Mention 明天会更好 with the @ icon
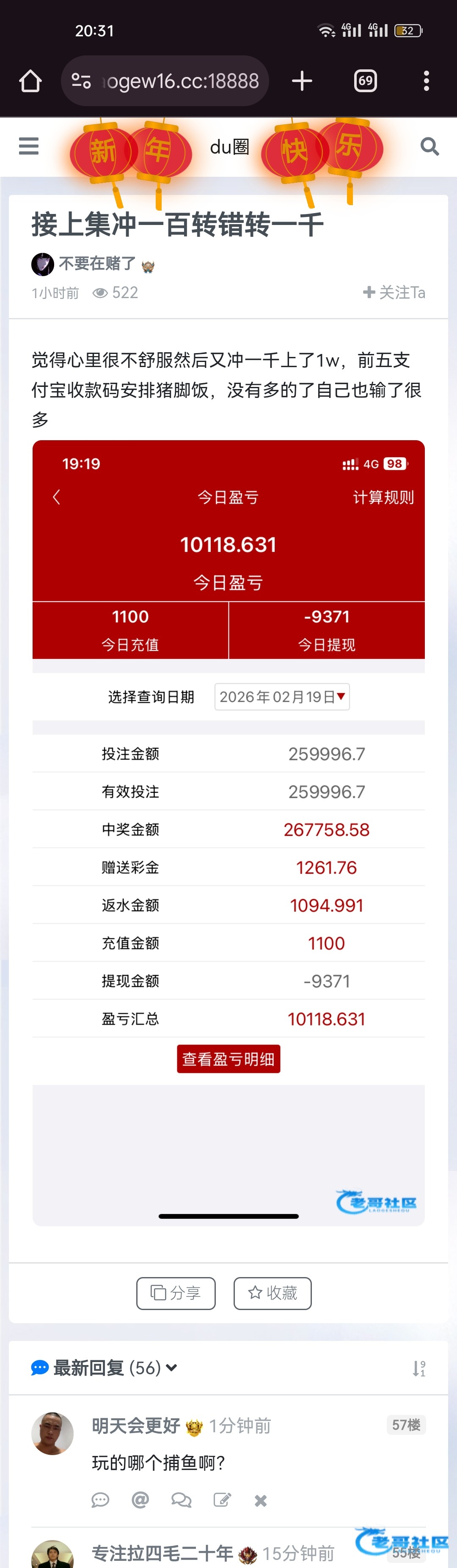 pyautogui.click(x=140, y=1500)
